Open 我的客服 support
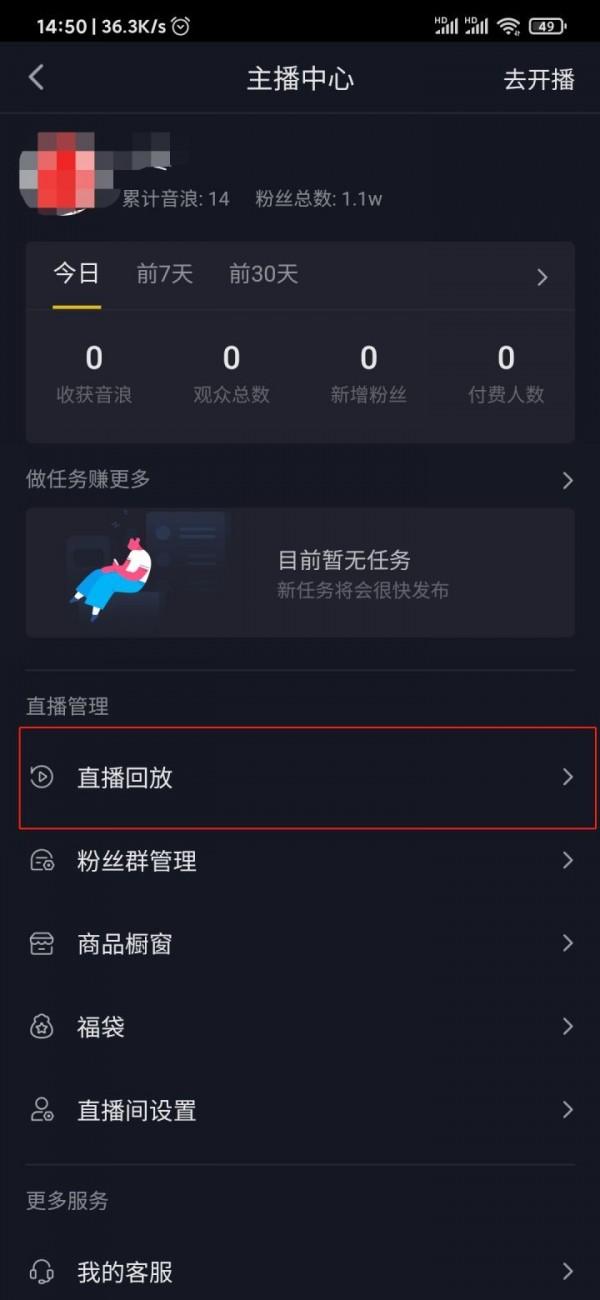Viewport: 600px width, 1300px height. (300, 1272)
